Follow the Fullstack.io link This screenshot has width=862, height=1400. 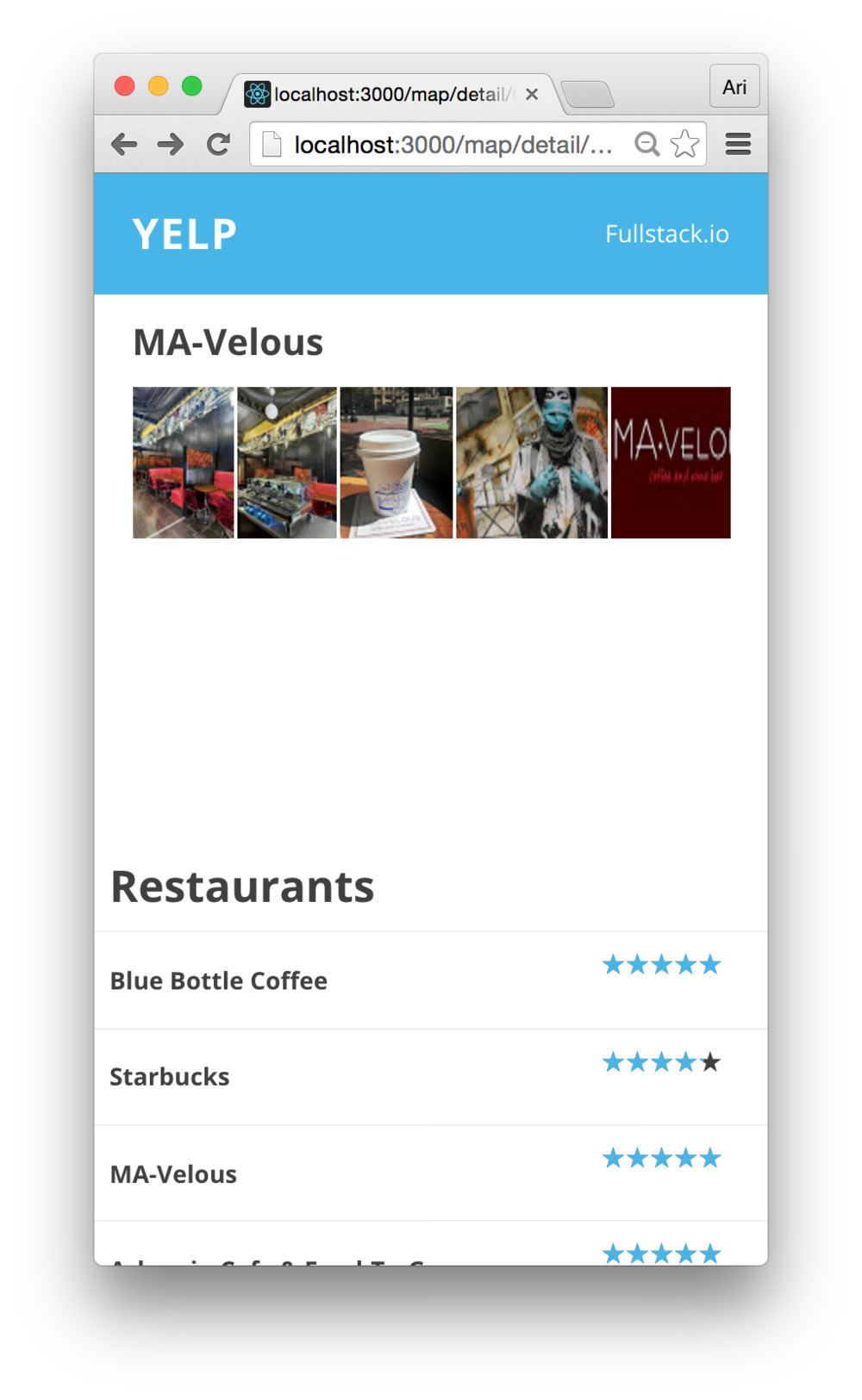coord(666,233)
